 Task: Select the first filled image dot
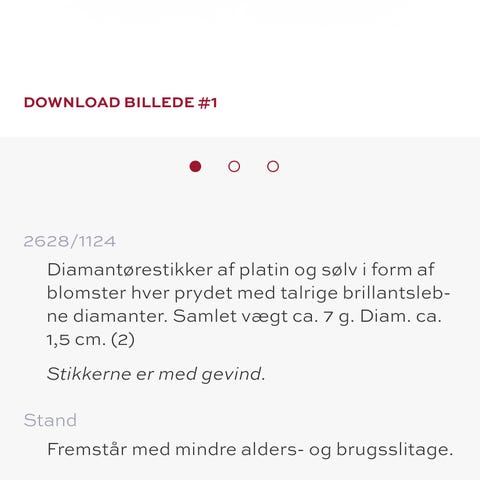[195, 166]
